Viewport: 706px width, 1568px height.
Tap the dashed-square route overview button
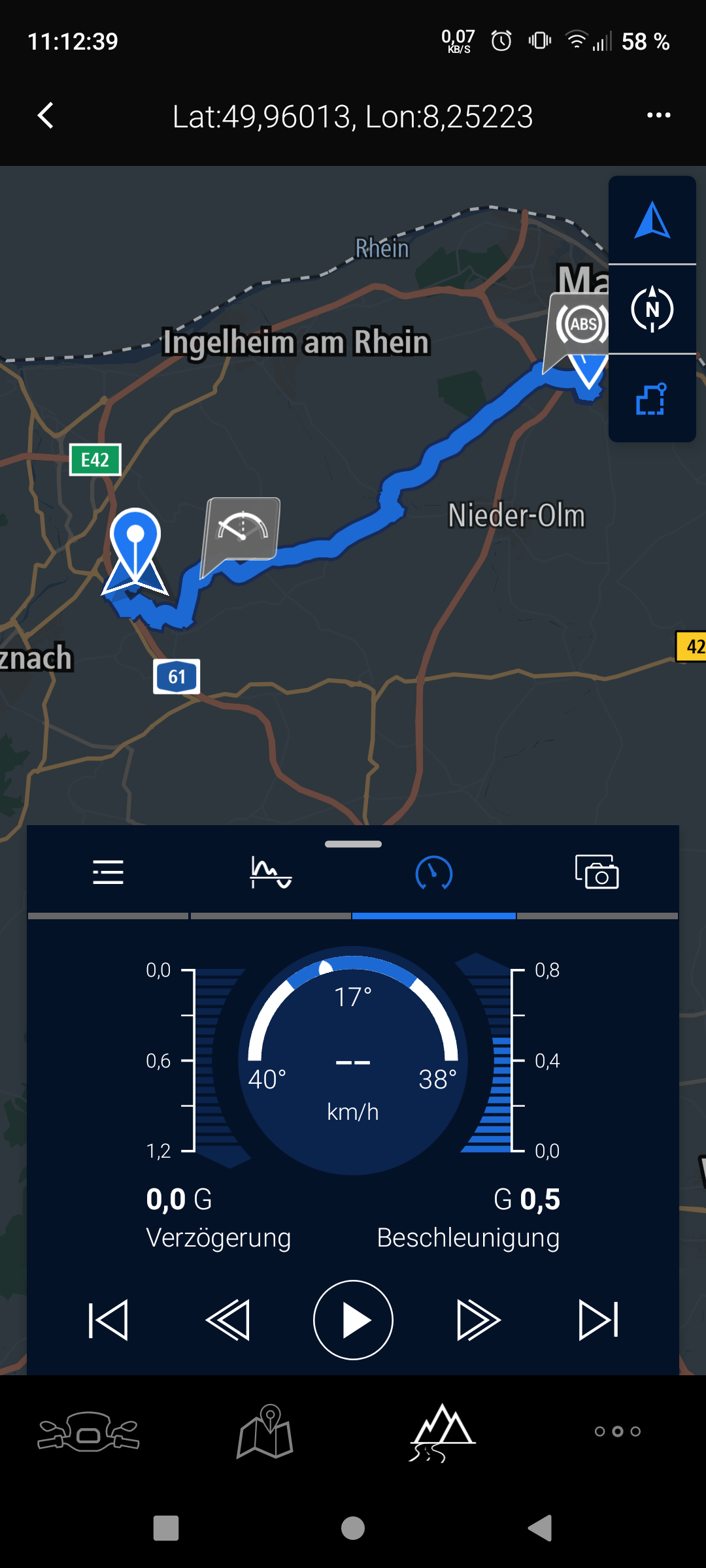652,399
